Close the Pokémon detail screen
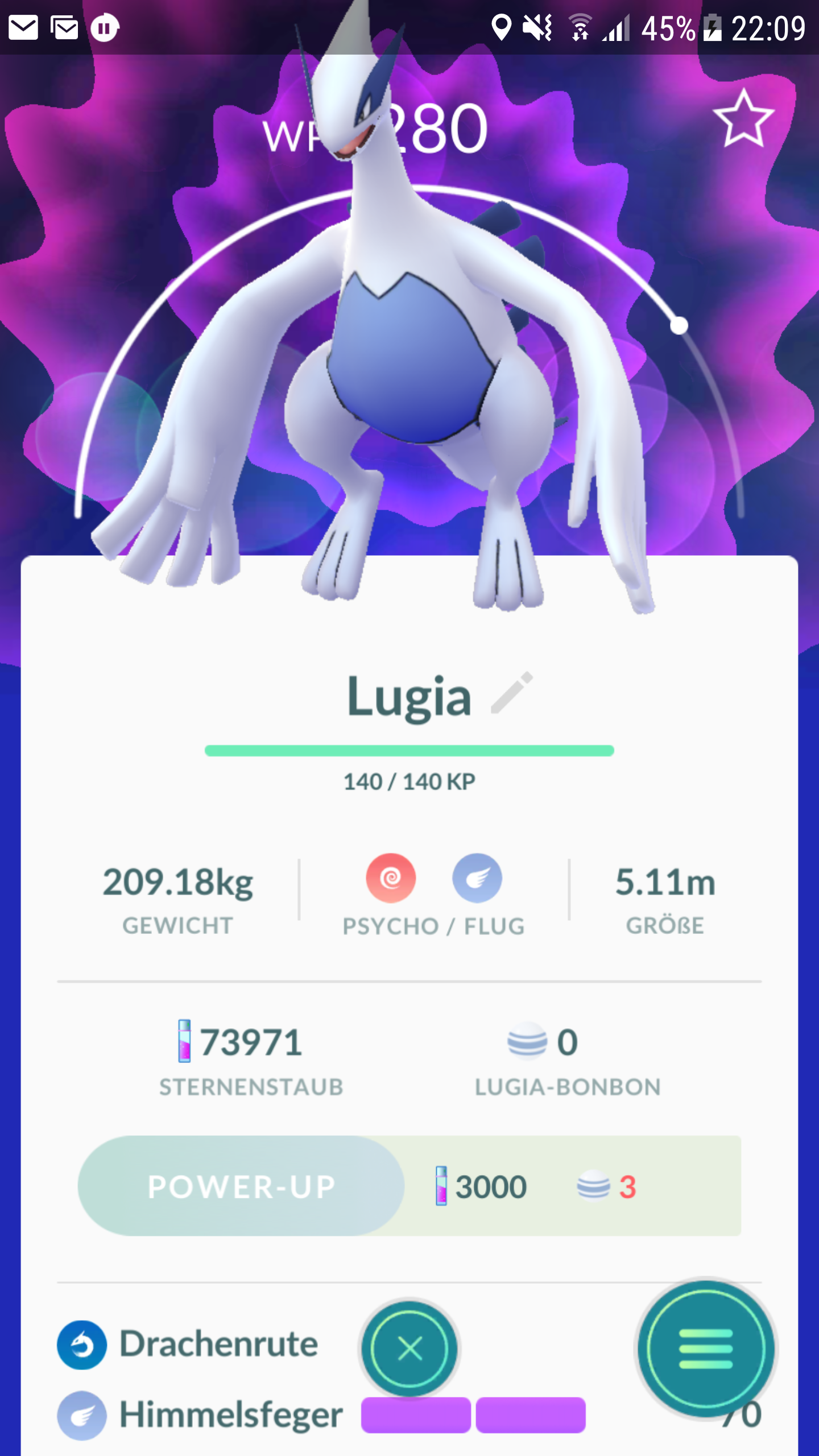 pos(409,1349)
